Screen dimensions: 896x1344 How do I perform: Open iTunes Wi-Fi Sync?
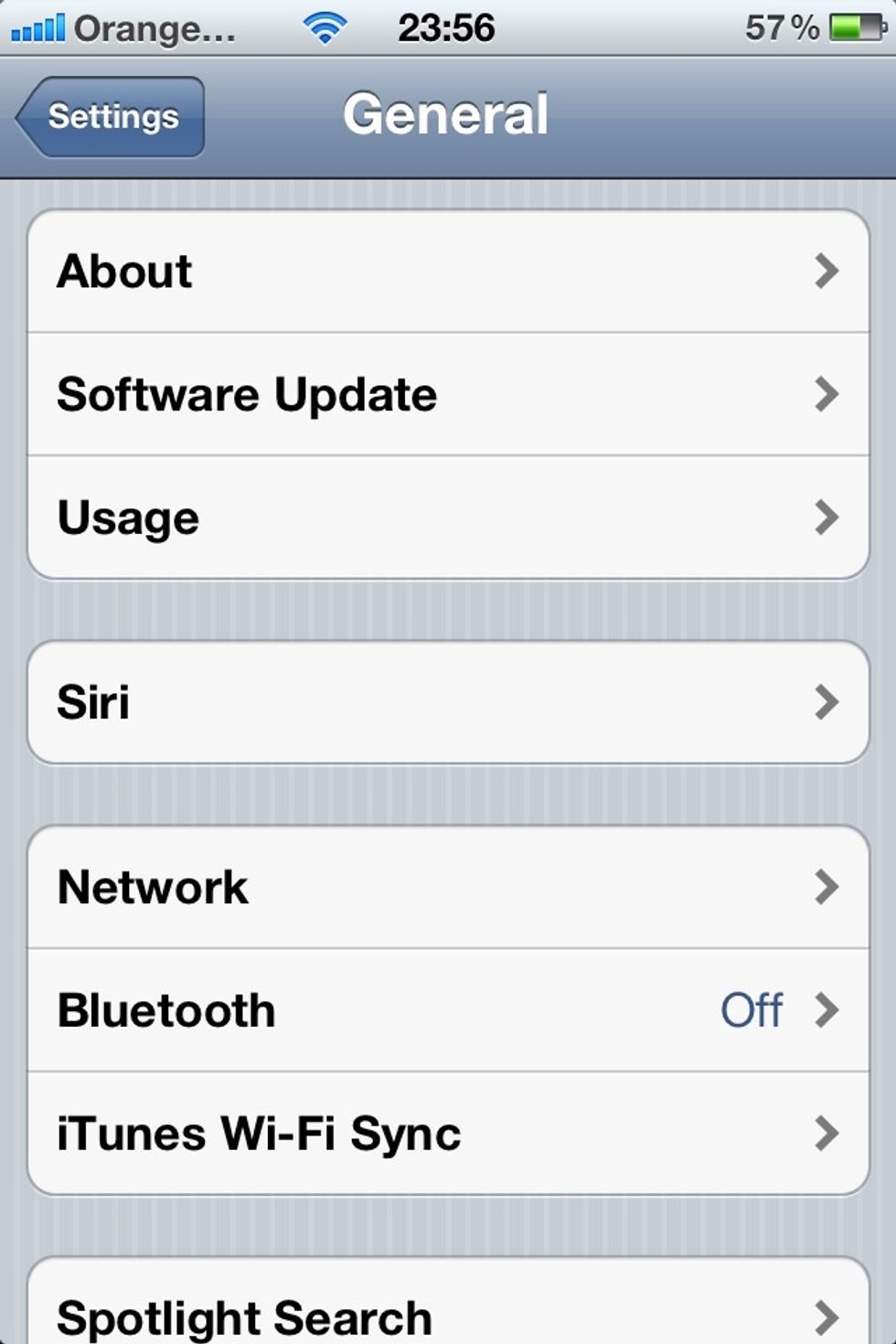point(448,1134)
